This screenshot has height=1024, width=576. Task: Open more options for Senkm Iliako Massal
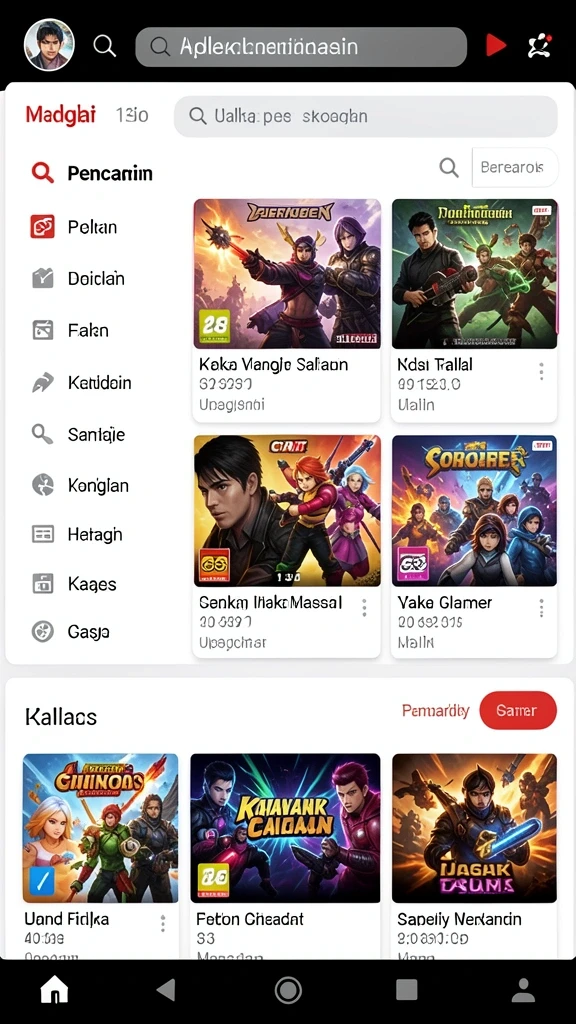click(x=364, y=609)
